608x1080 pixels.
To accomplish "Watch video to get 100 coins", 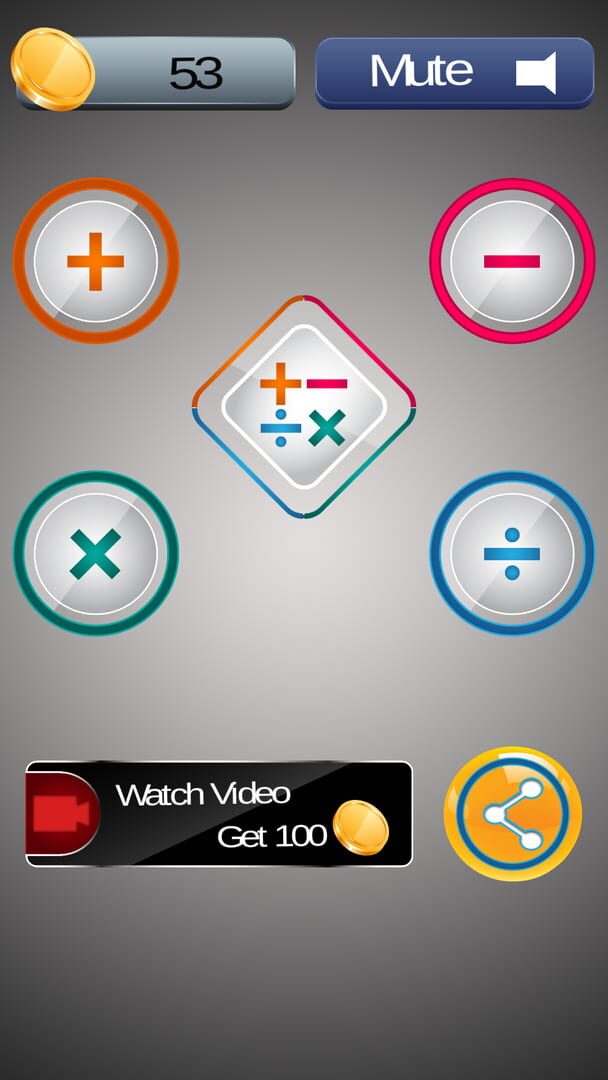I will pos(219,813).
